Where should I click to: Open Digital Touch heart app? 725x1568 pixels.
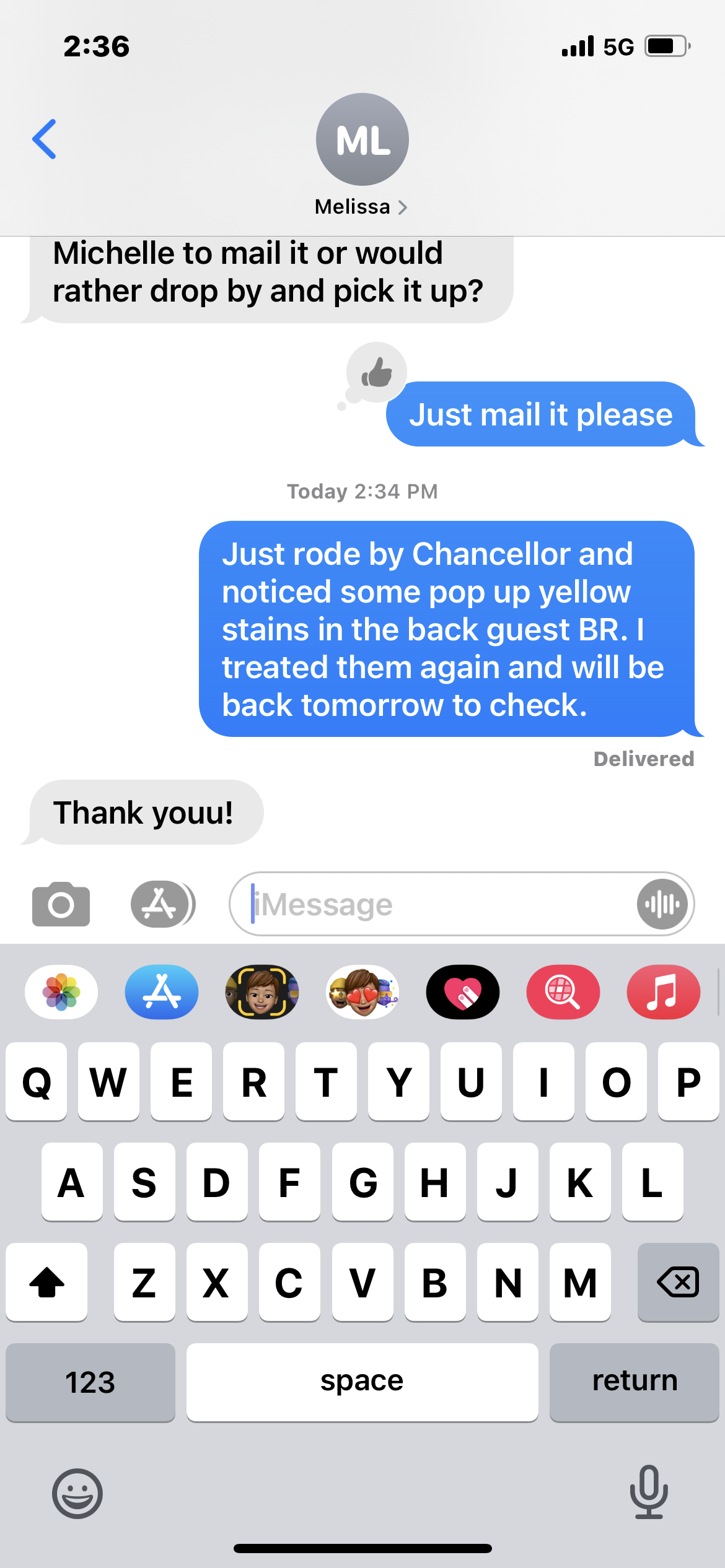click(x=463, y=992)
